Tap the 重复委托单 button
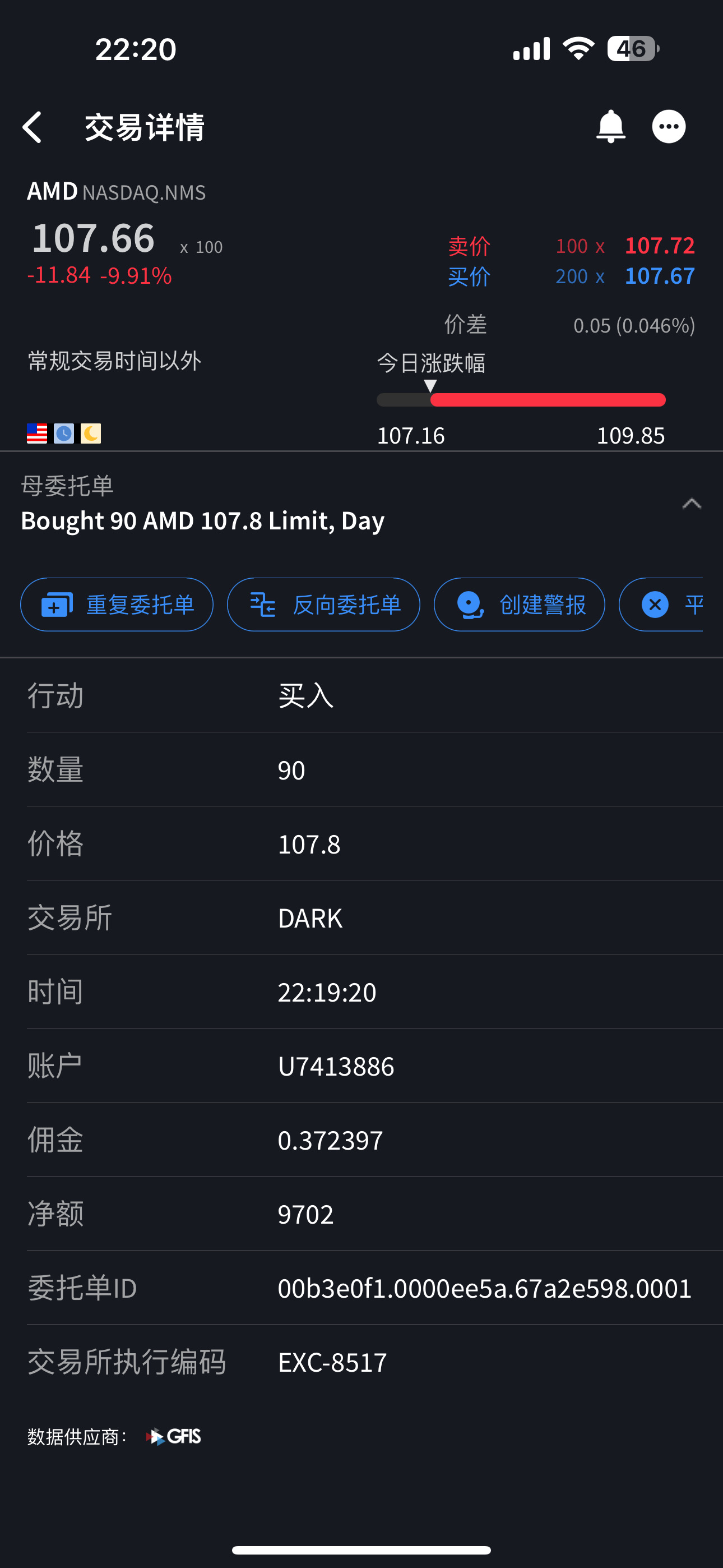Image resolution: width=723 pixels, height=1568 pixels. tap(117, 605)
